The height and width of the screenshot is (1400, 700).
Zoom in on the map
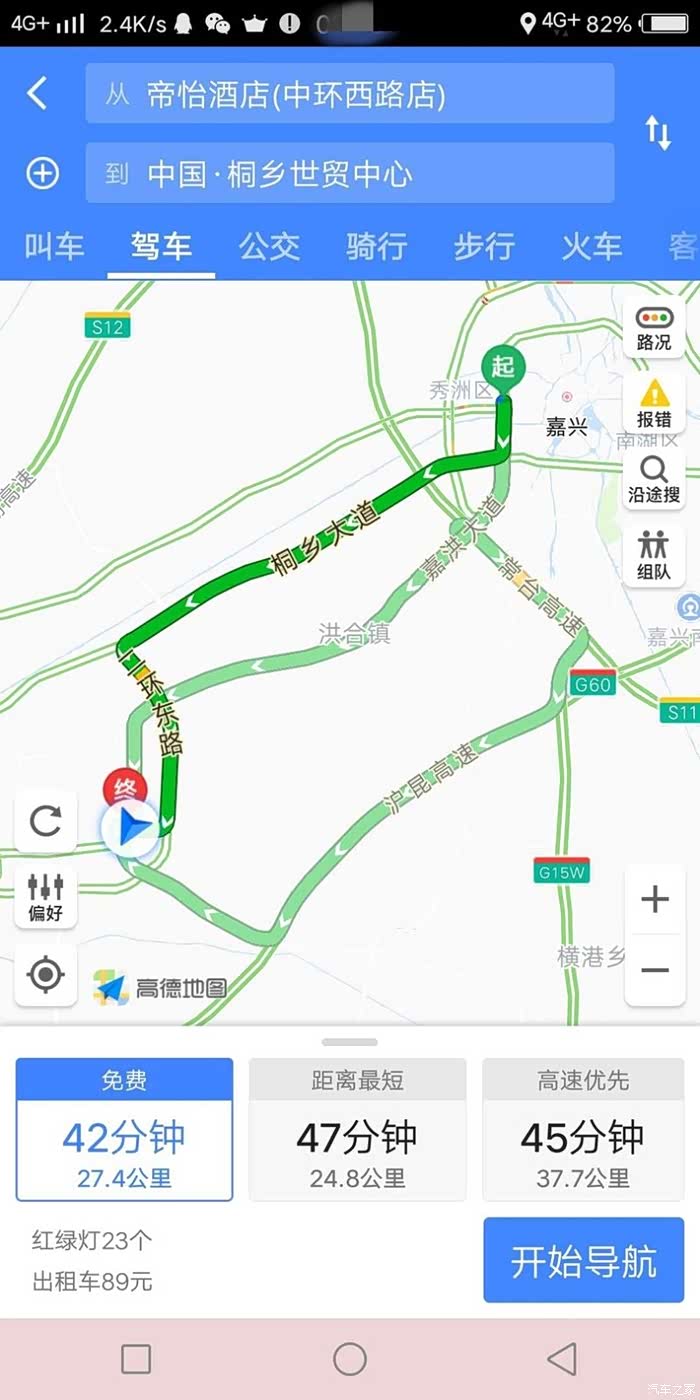[x=655, y=899]
